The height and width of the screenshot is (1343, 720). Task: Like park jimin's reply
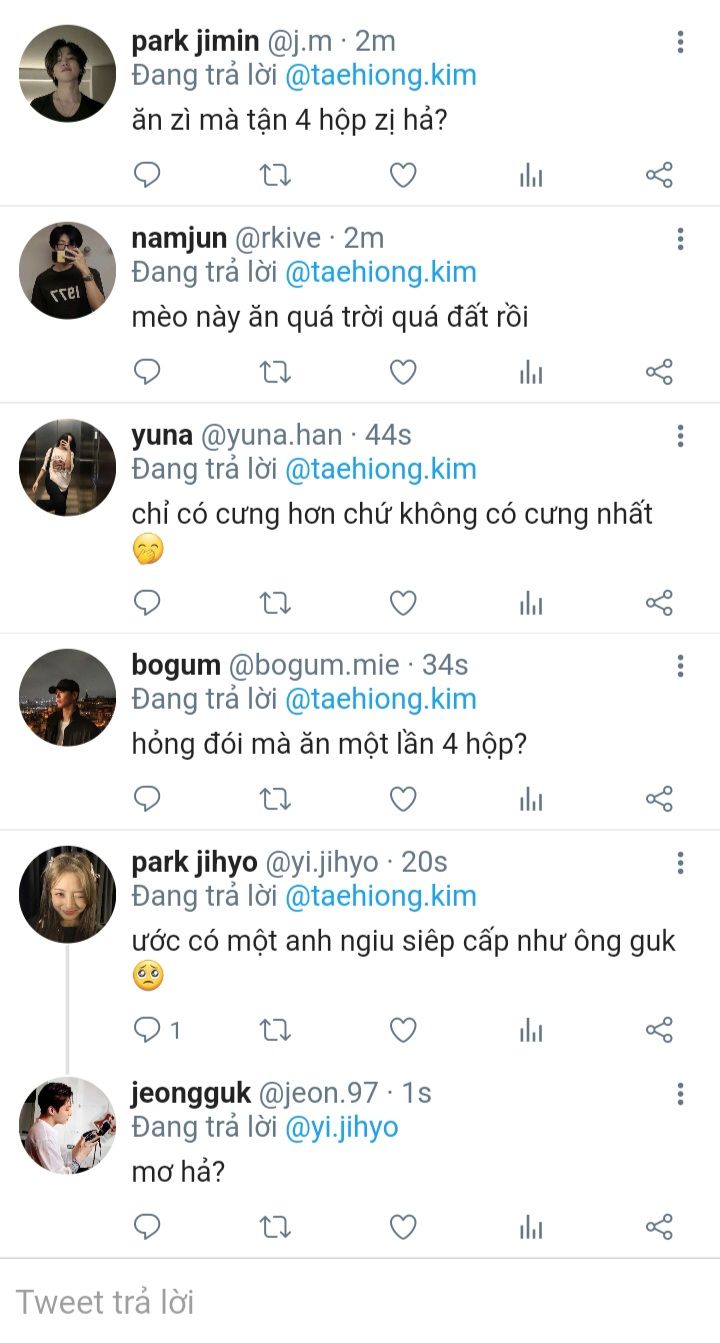coord(403,176)
